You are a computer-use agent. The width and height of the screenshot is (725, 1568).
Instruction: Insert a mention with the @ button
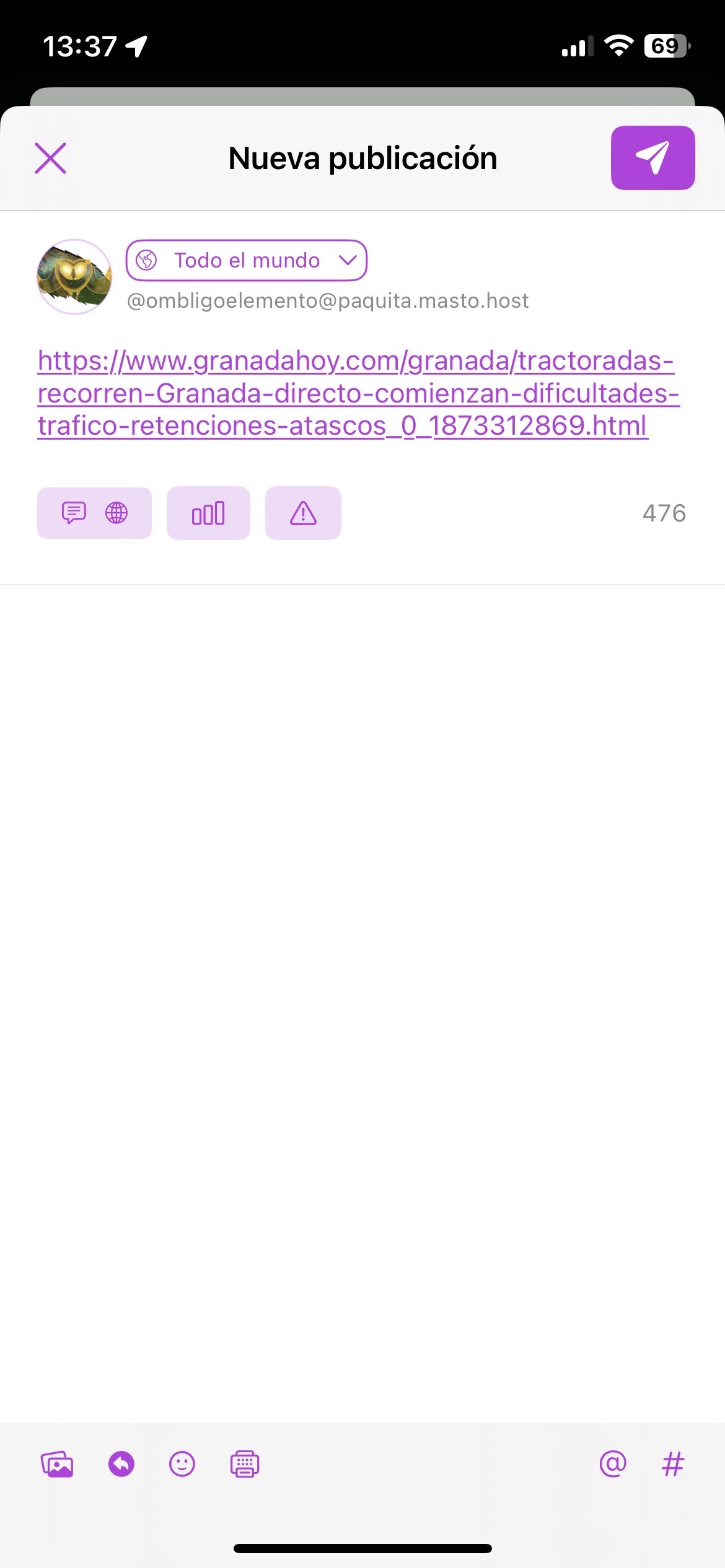tap(613, 1465)
